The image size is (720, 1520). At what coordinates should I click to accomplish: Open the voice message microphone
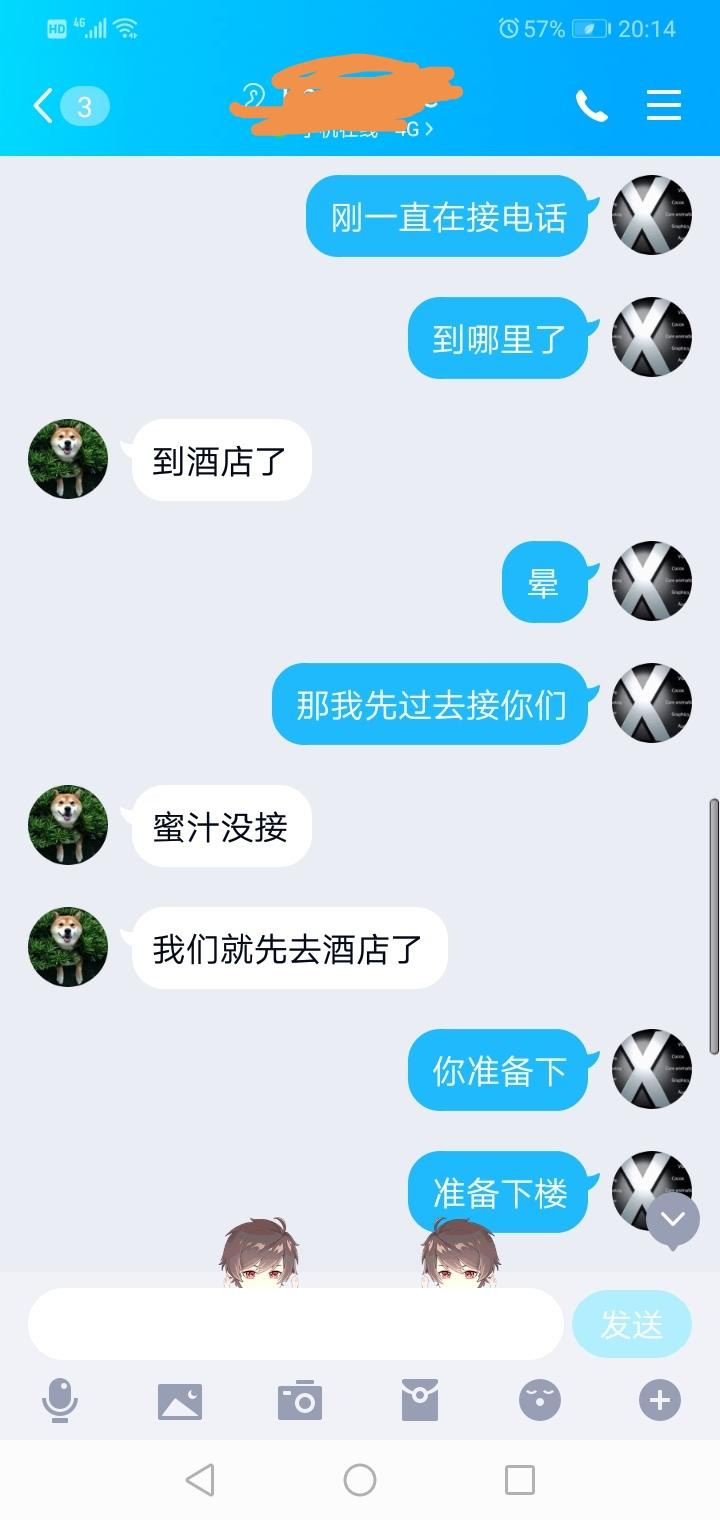pyautogui.click(x=60, y=1400)
